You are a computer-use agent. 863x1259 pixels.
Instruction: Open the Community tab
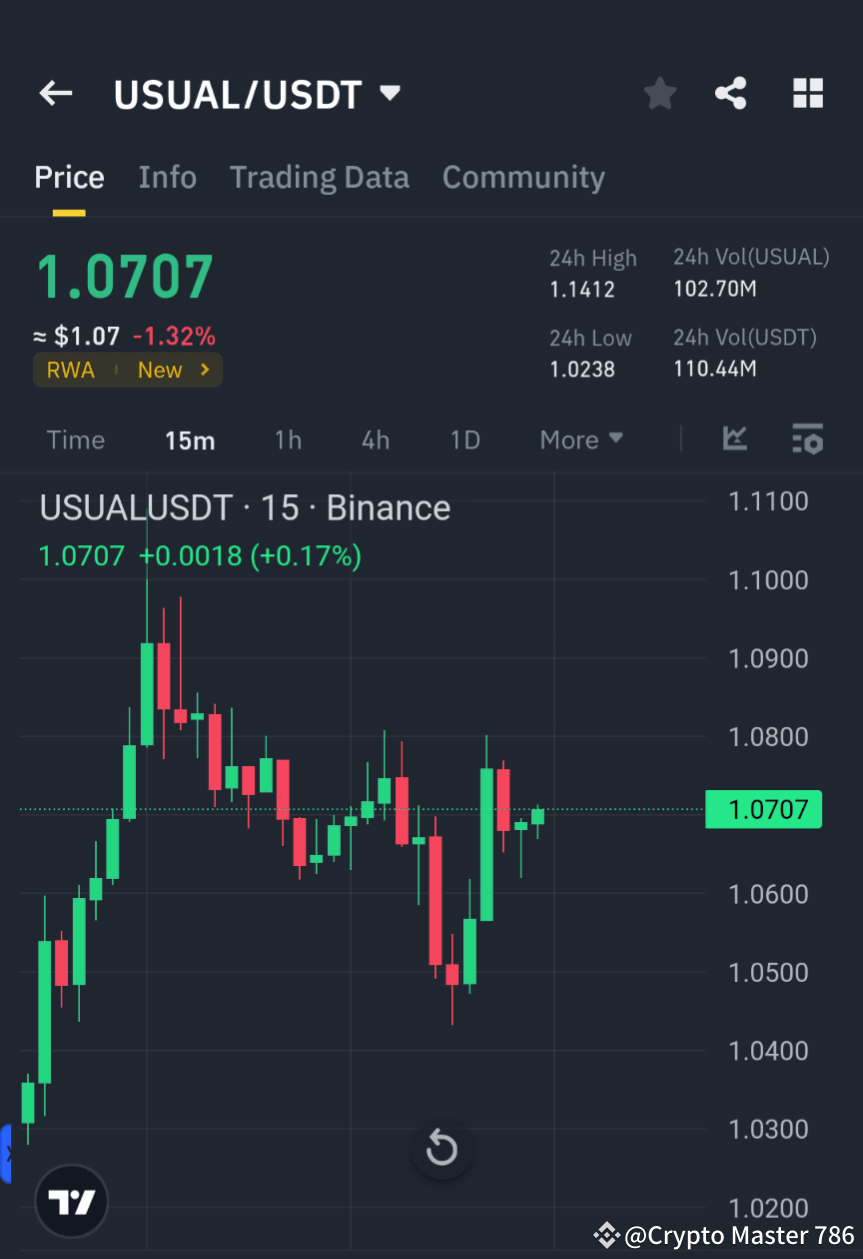coord(523,177)
